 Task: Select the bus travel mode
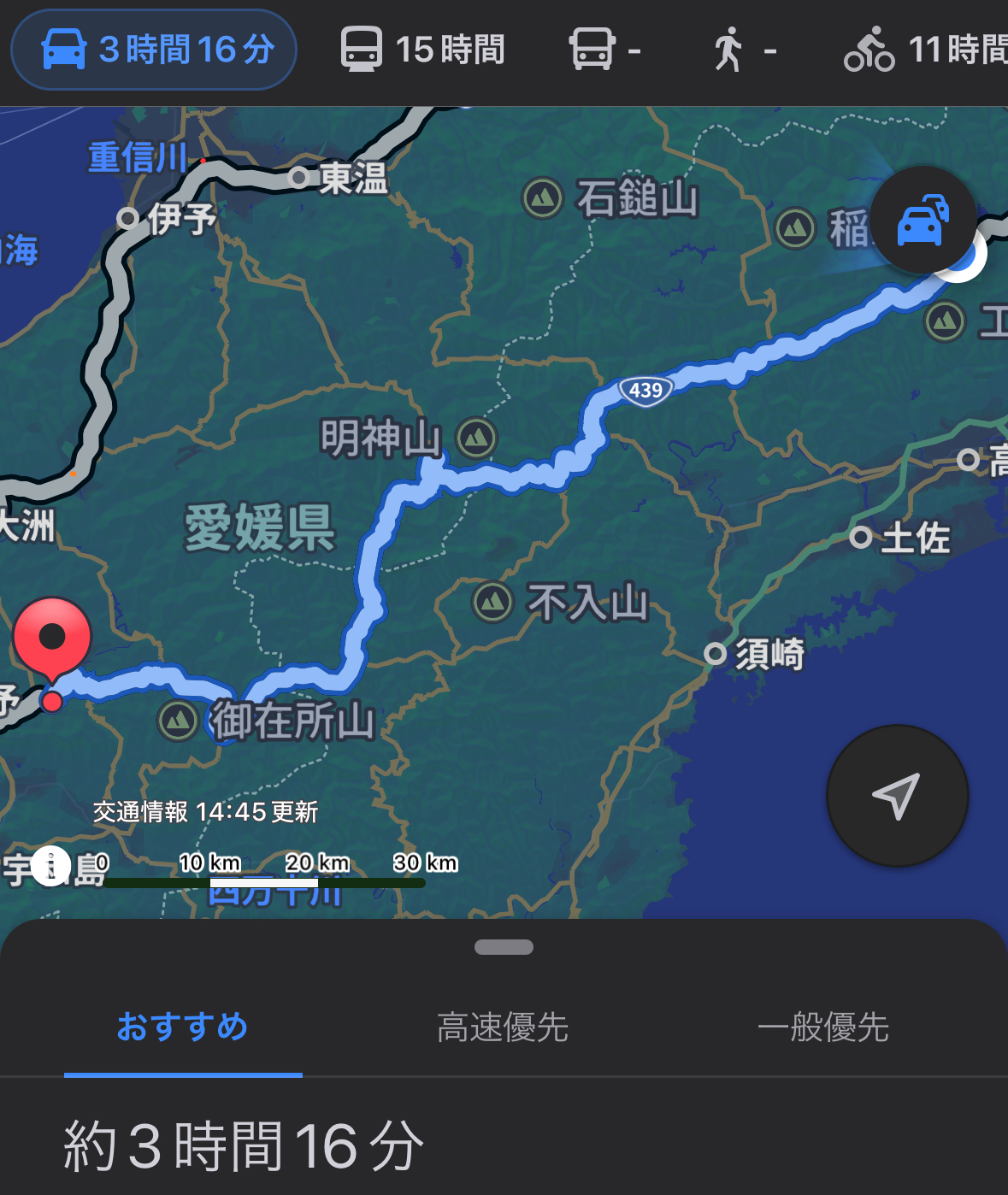[604, 50]
